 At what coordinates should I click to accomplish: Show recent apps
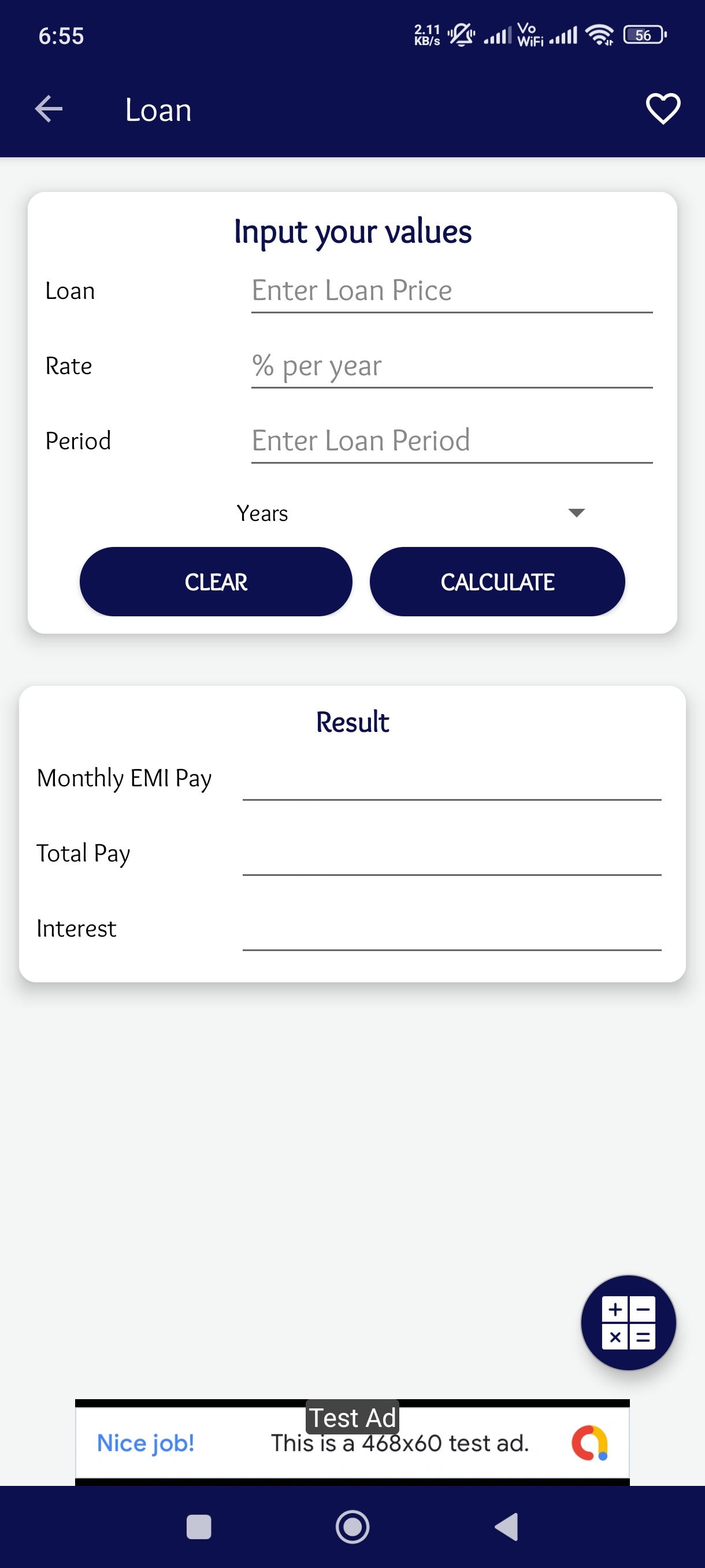point(198,1526)
